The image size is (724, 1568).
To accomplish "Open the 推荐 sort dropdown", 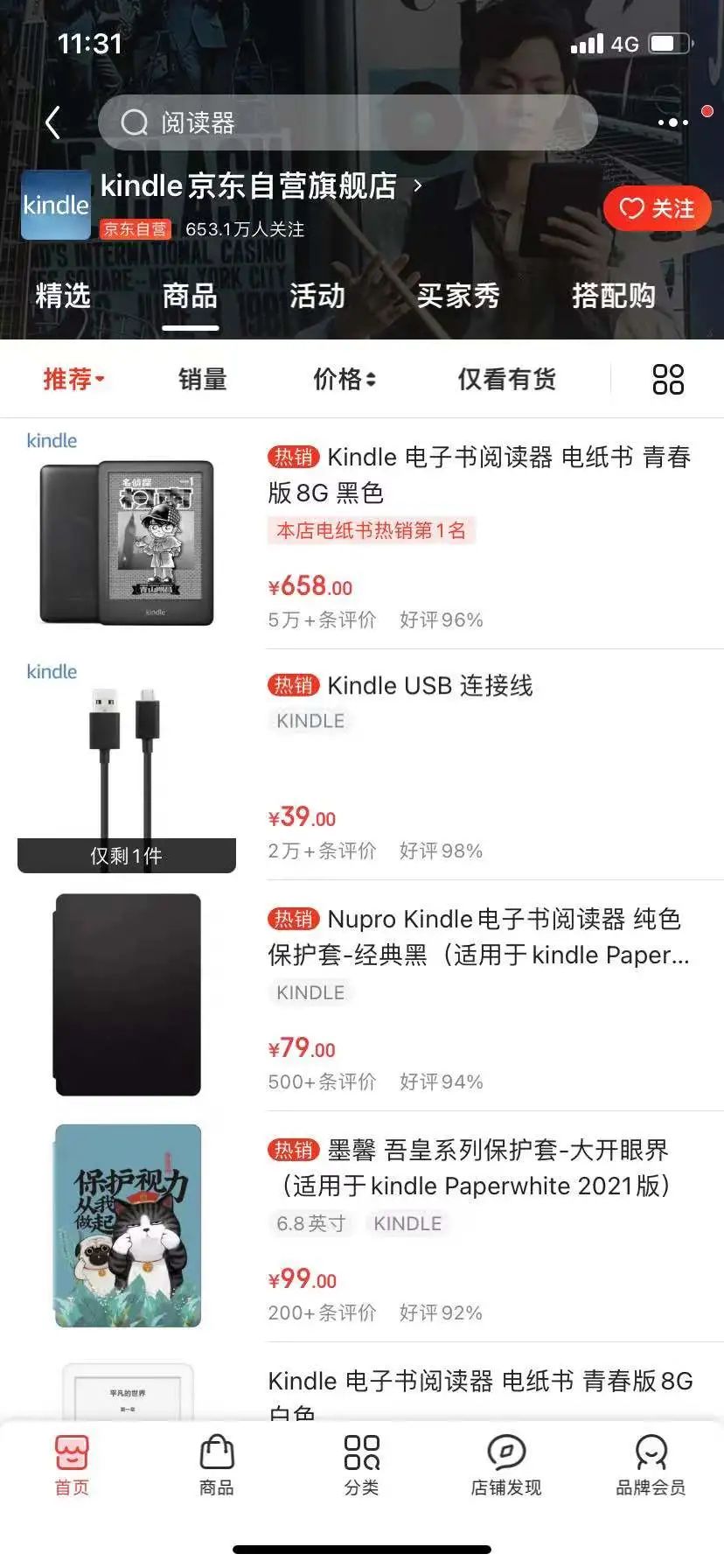I will coord(73,379).
